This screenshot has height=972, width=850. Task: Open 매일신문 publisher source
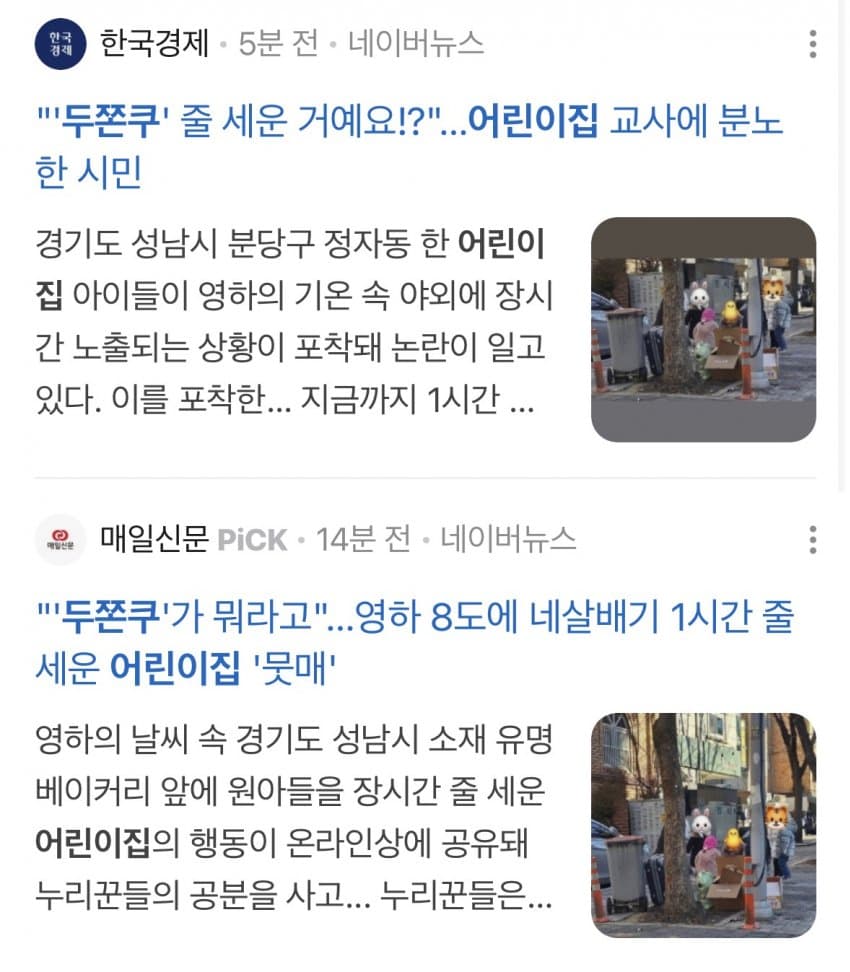154,539
